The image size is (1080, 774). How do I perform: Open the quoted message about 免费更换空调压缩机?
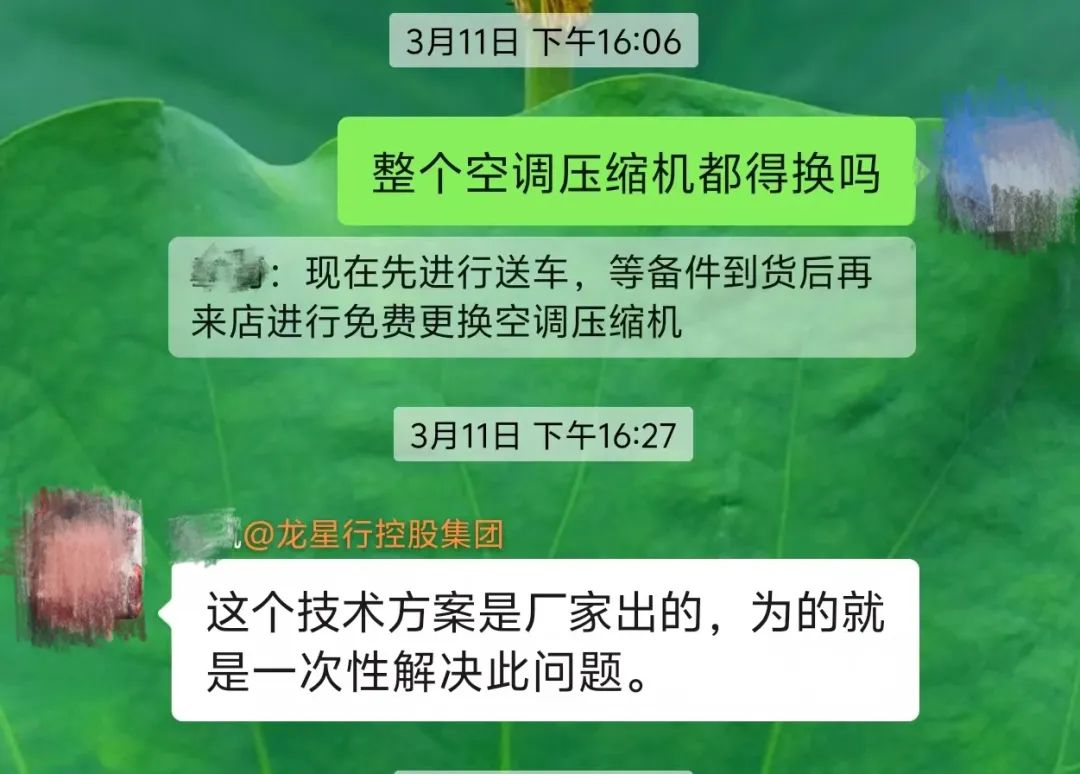coord(541,297)
